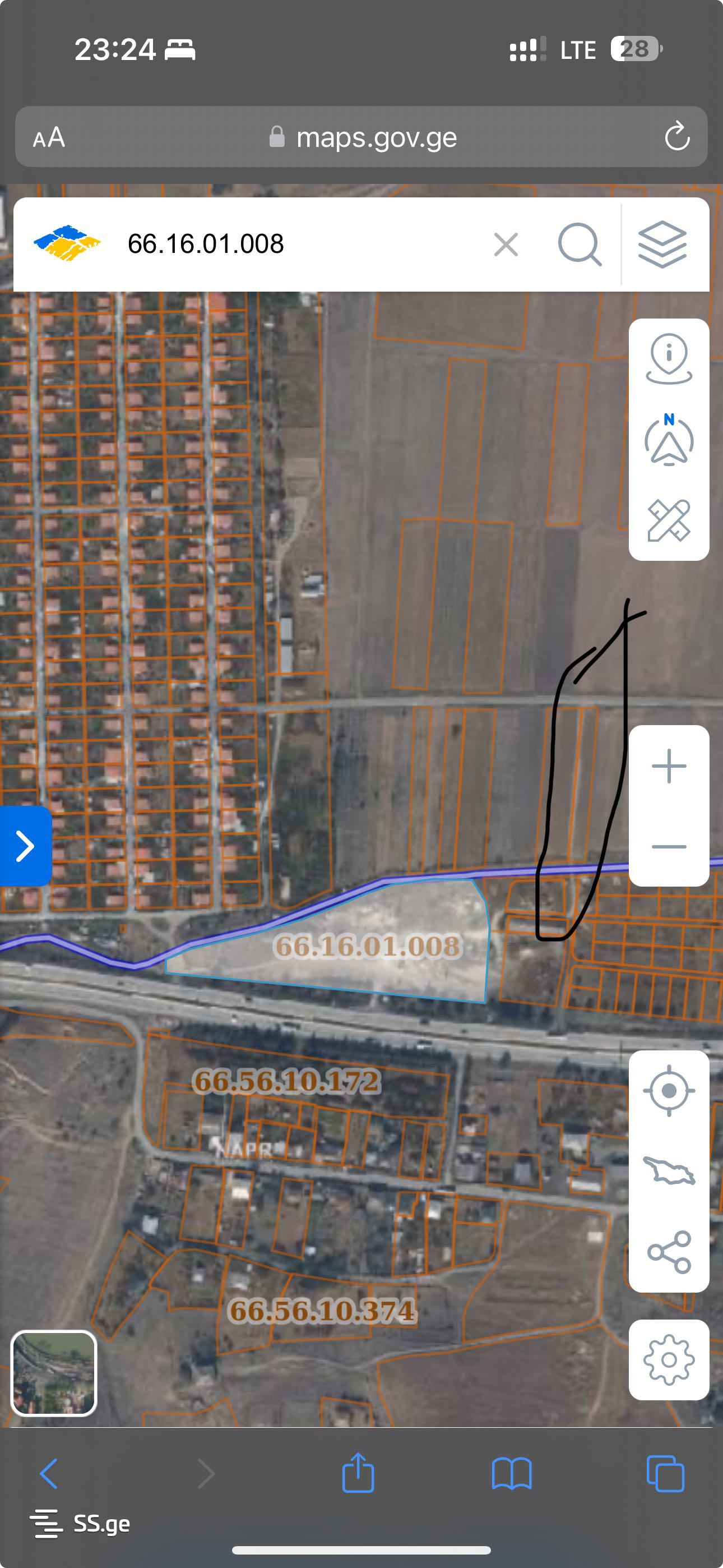Image resolution: width=723 pixels, height=1568 pixels.
Task: Reload the maps.gov.ge page
Action: (x=676, y=137)
